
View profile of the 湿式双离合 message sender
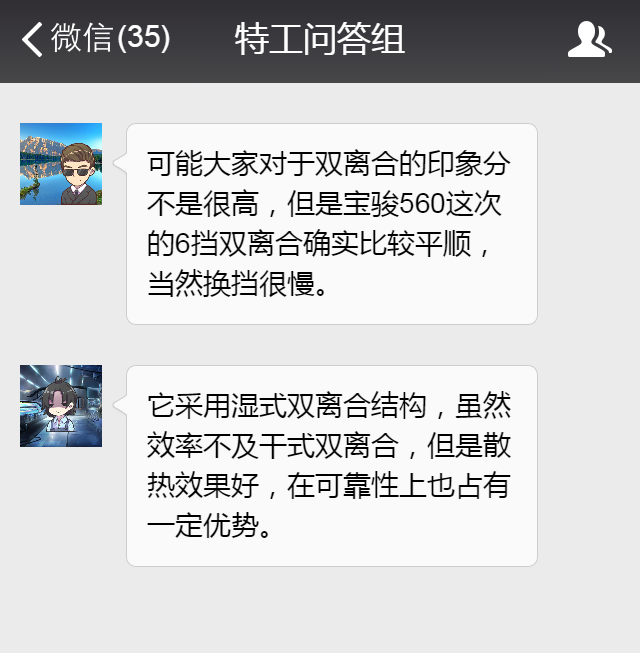(x=61, y=406)
